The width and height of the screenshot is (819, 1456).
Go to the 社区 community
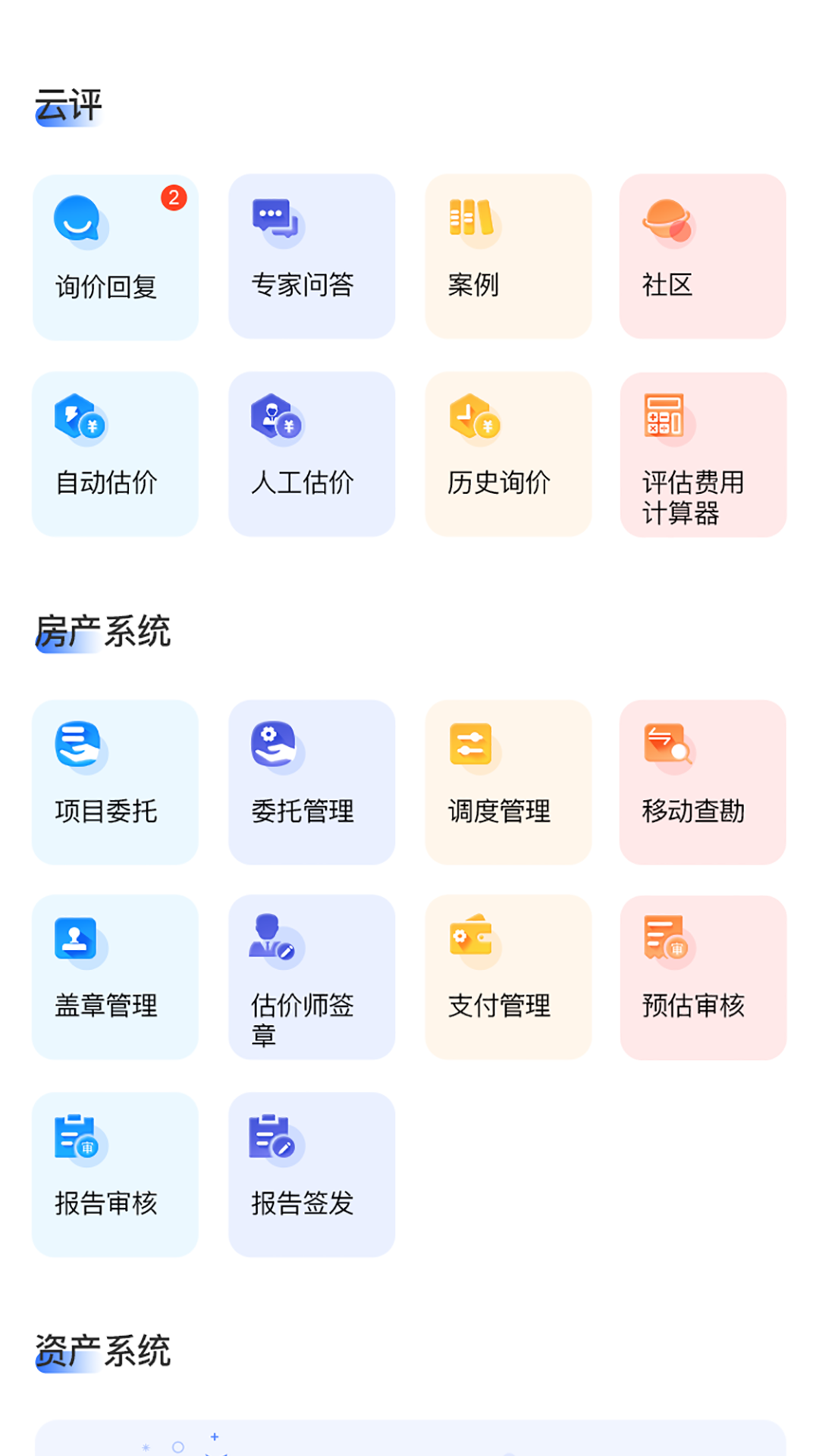[x=703, y=257]
